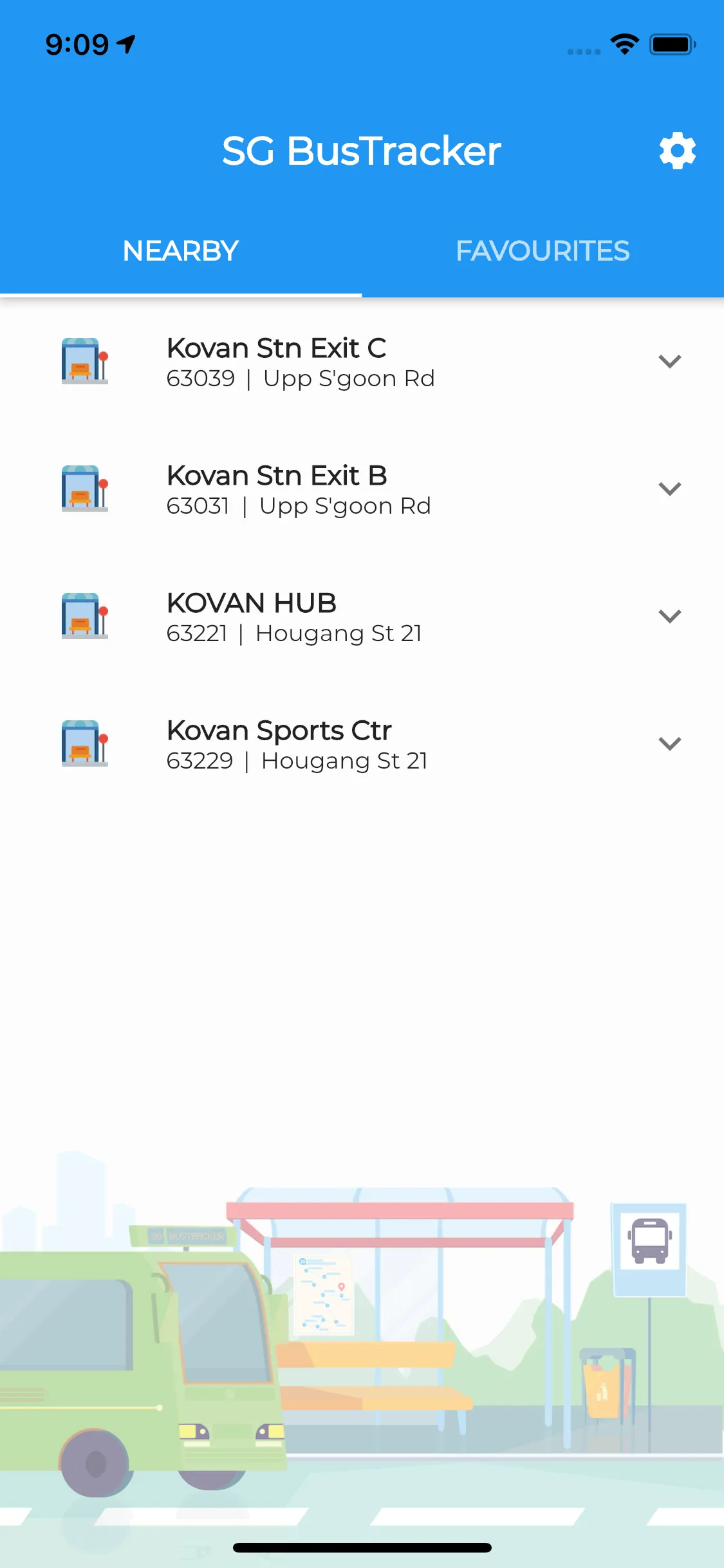Select the NEARBY tab
This screenshot has width=724, height=1568.
(x=180, y=250)
